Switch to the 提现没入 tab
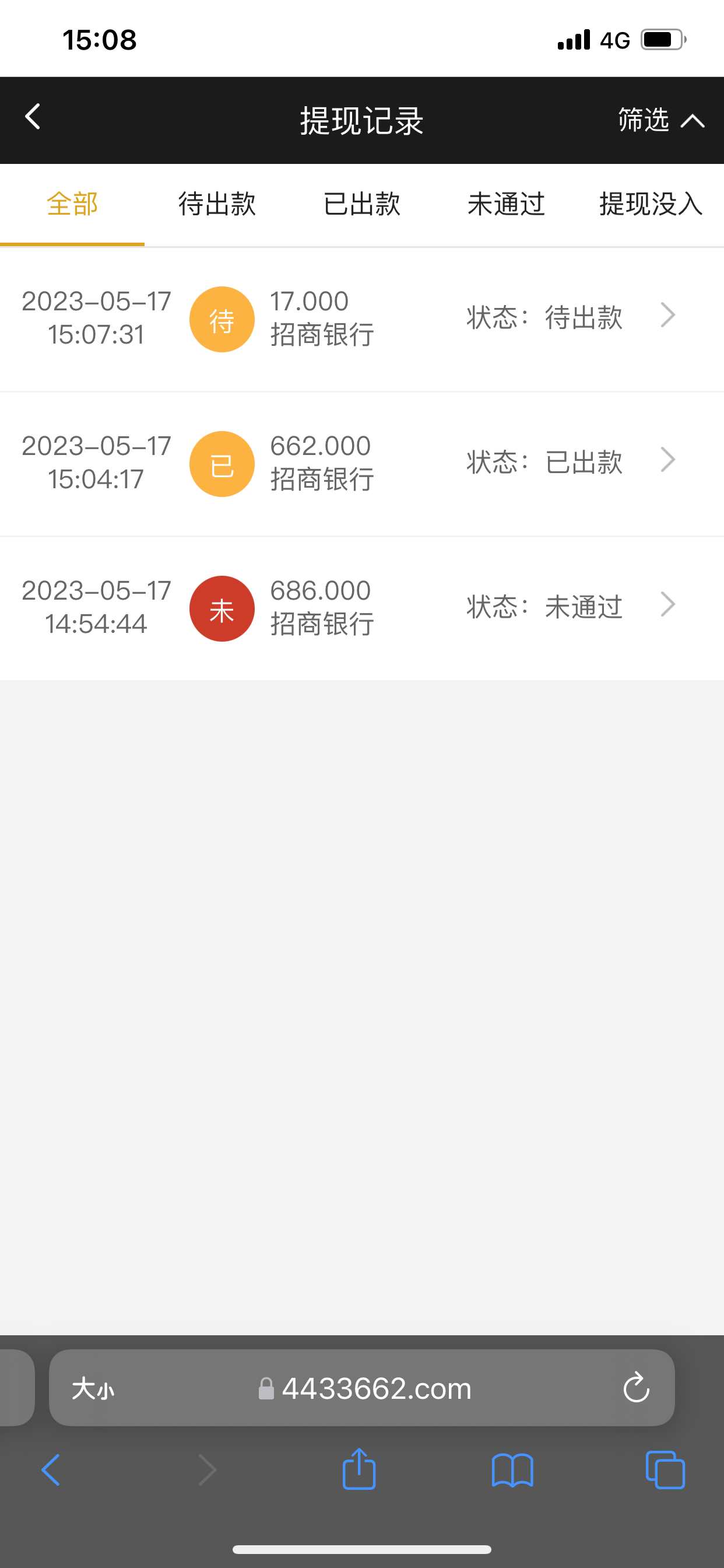The height and width of the screenshot is (1568, 724). [x=651, y=205]
